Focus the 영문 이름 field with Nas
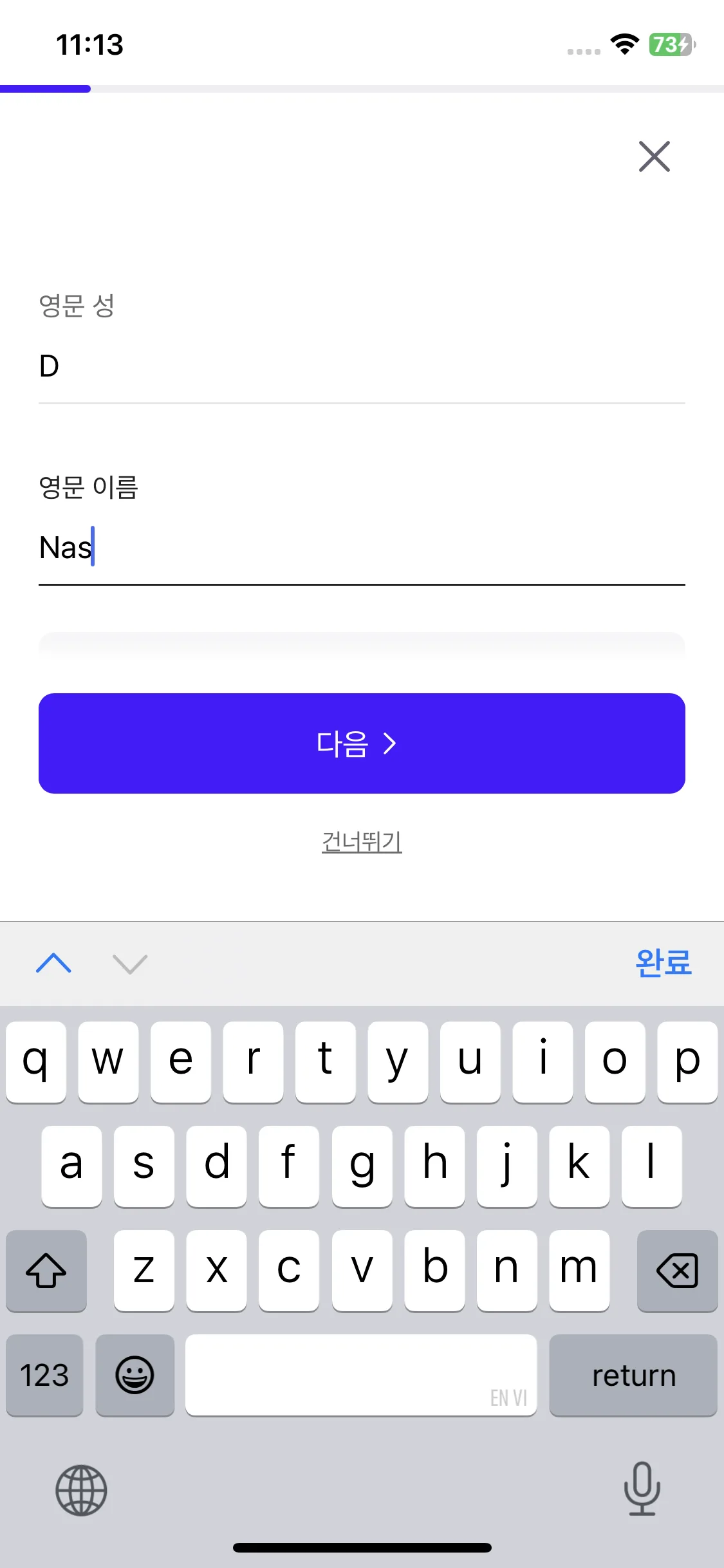Viewport: 724px width, 1568px height. (x=360, y=548)
